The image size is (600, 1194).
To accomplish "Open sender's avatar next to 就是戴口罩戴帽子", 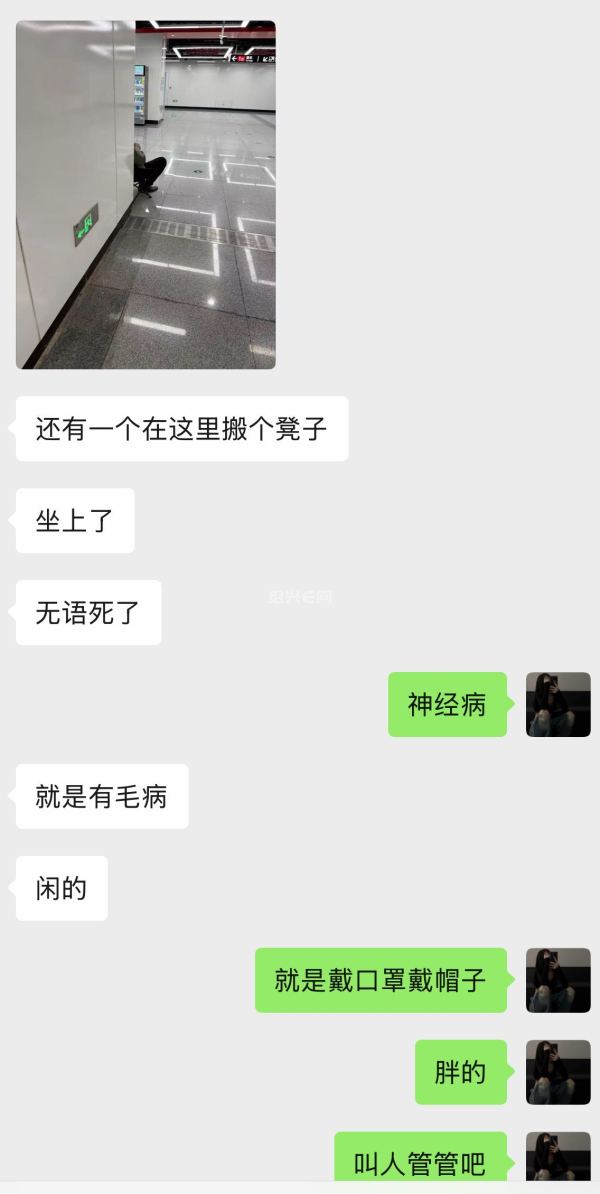I will click(558, 980).
